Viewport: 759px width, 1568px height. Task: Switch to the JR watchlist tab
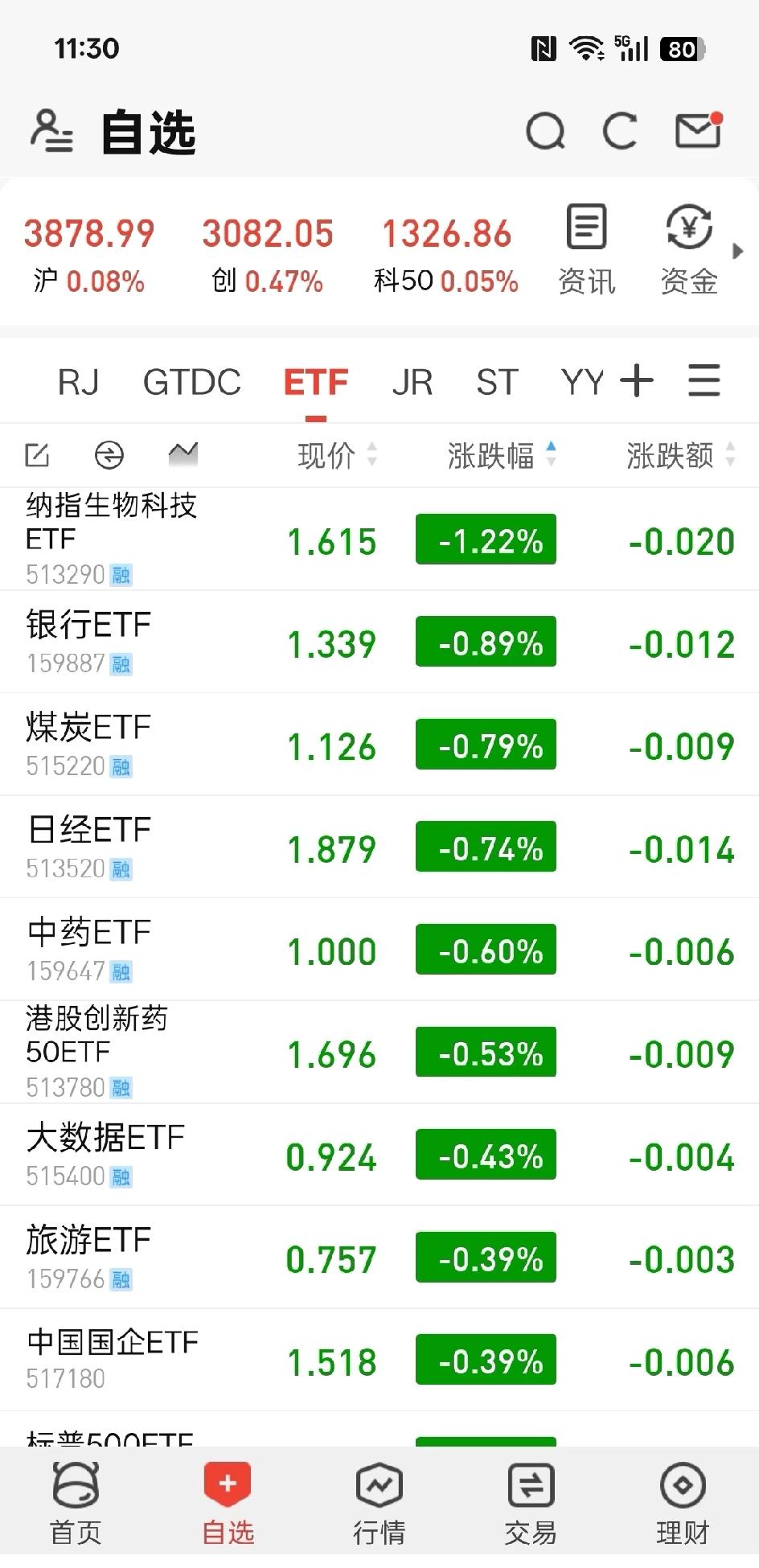[412, 382]
